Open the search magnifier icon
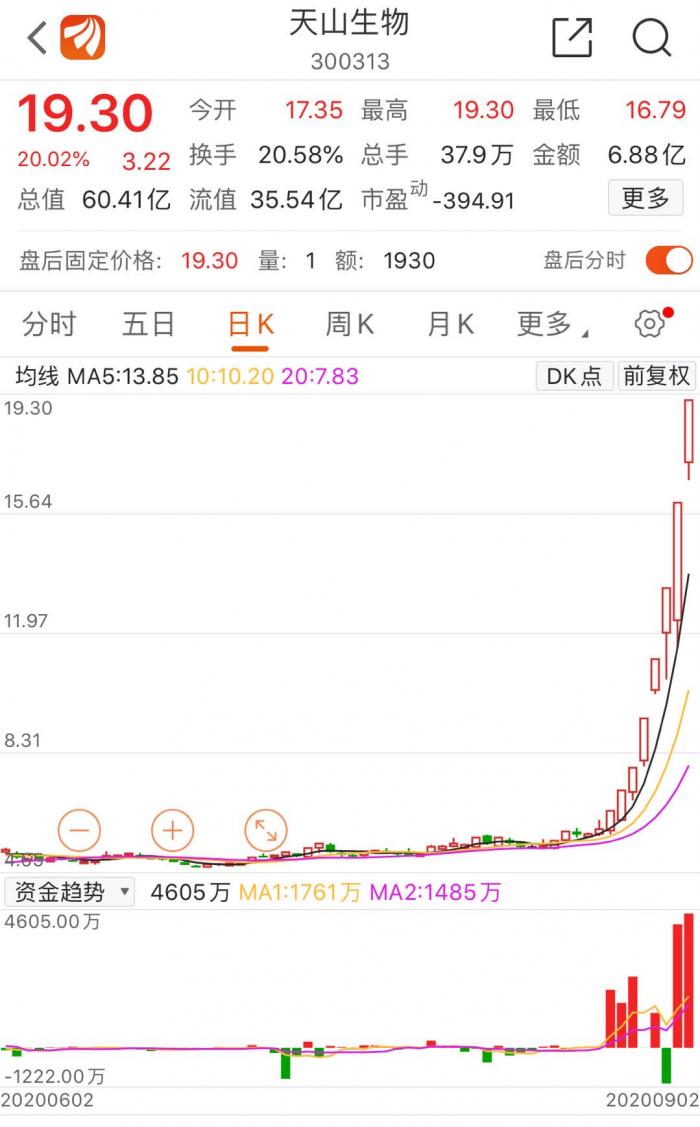Screen dimensions: 700x1127 coord(652,37)
